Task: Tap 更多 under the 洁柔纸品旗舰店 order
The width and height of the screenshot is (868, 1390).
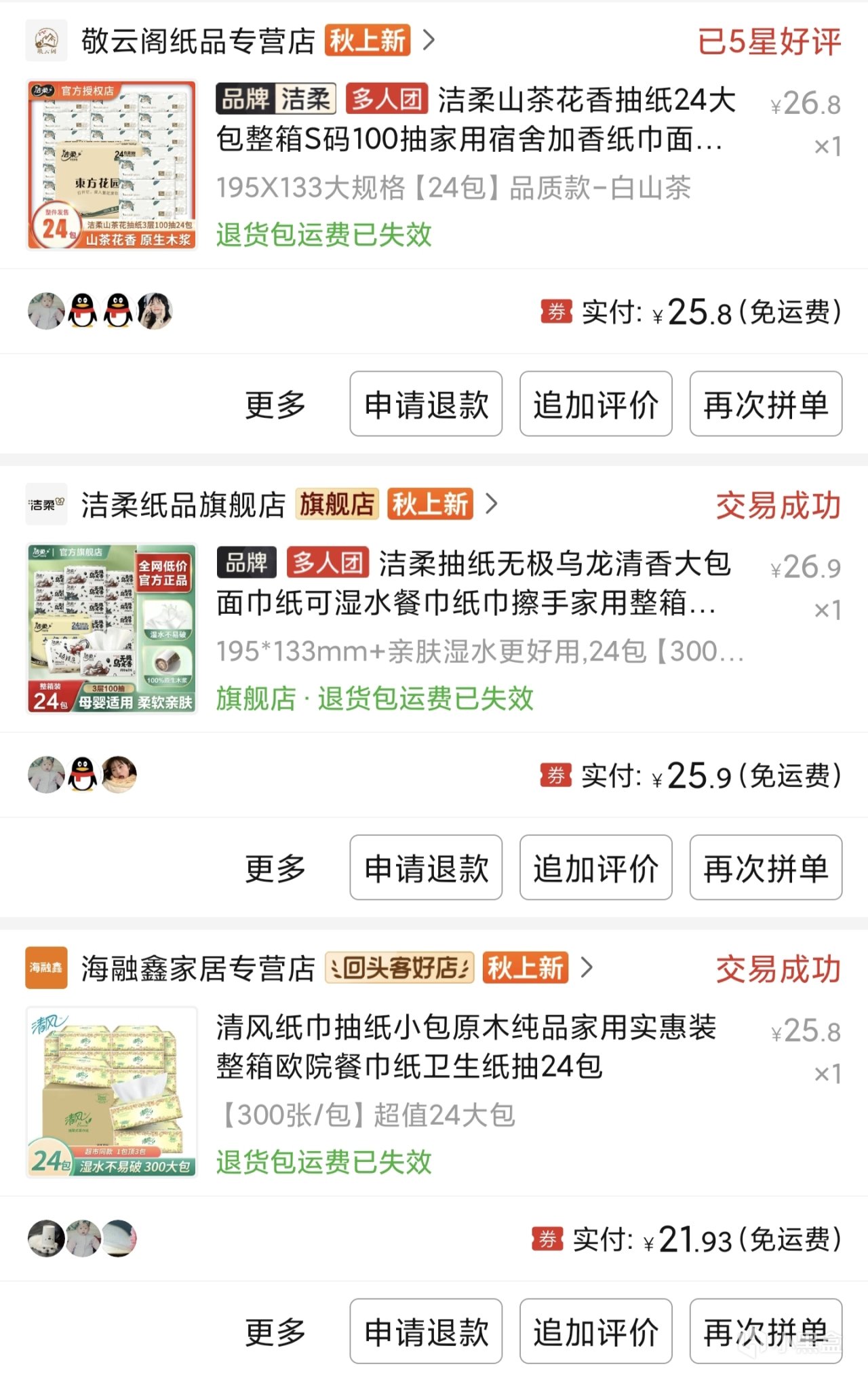Action: (275, 868)
